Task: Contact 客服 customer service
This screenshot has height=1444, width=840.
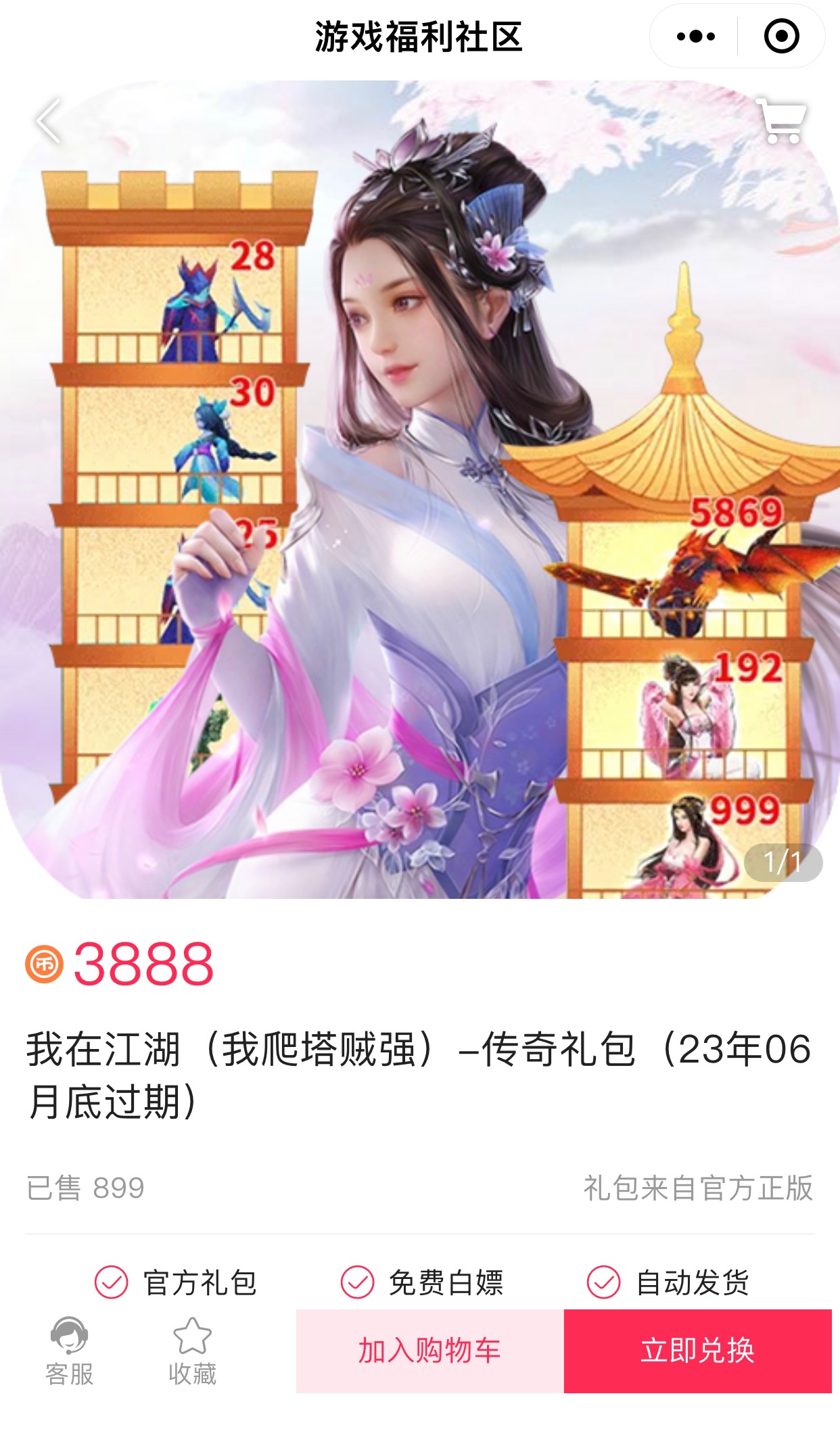Action: (69, 1351)
